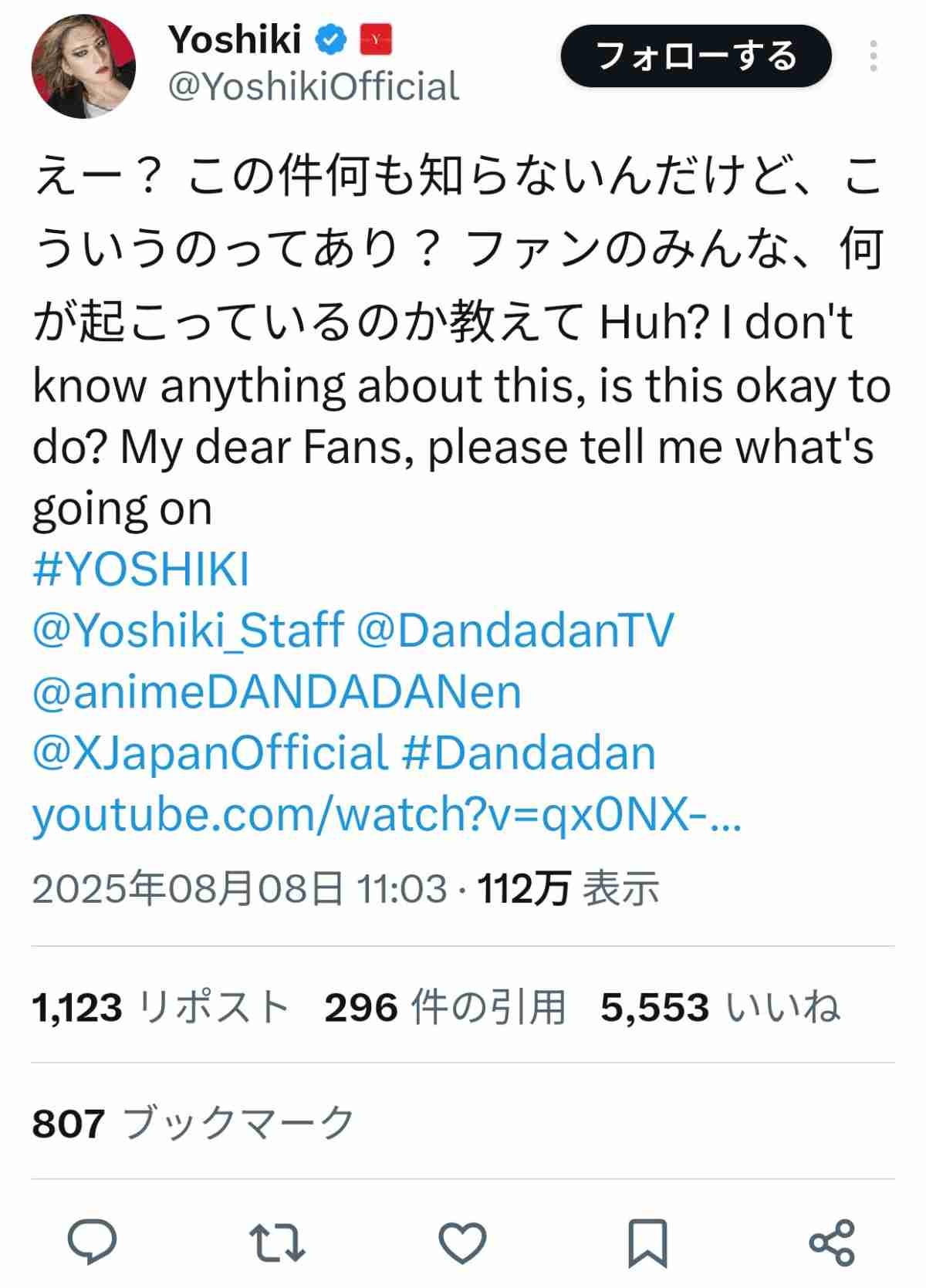Like this post with the heart
The height and width of the screenshot is (1288, 926).
pos(462,1242)
